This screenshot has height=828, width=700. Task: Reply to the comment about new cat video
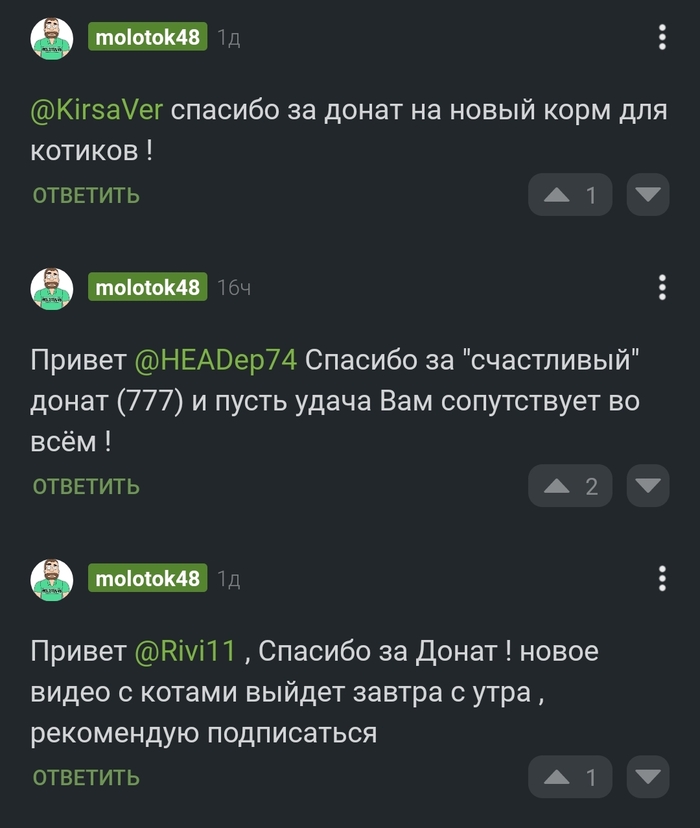(86, 777)
